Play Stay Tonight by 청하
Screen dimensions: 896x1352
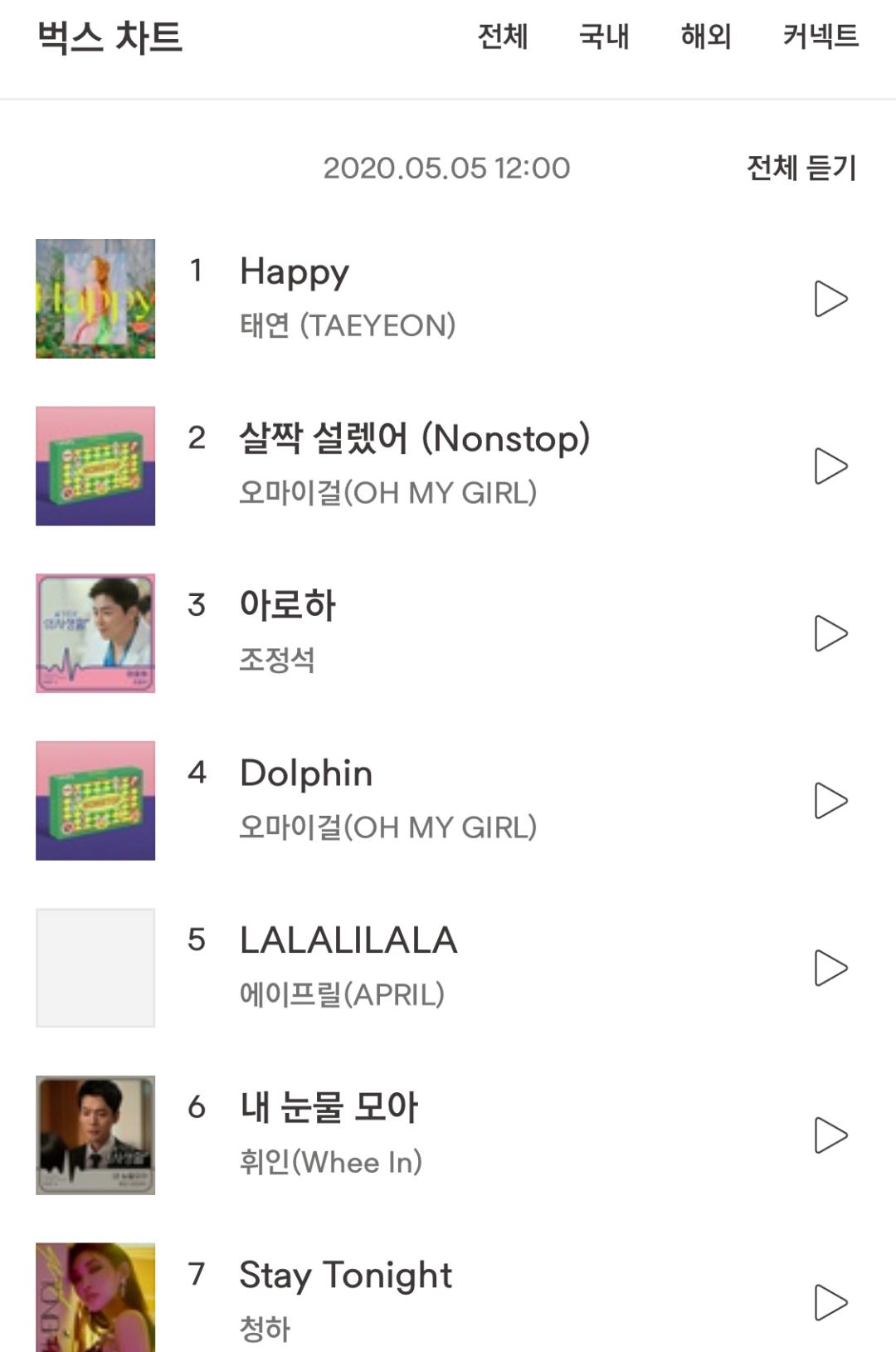[830, 1302]
